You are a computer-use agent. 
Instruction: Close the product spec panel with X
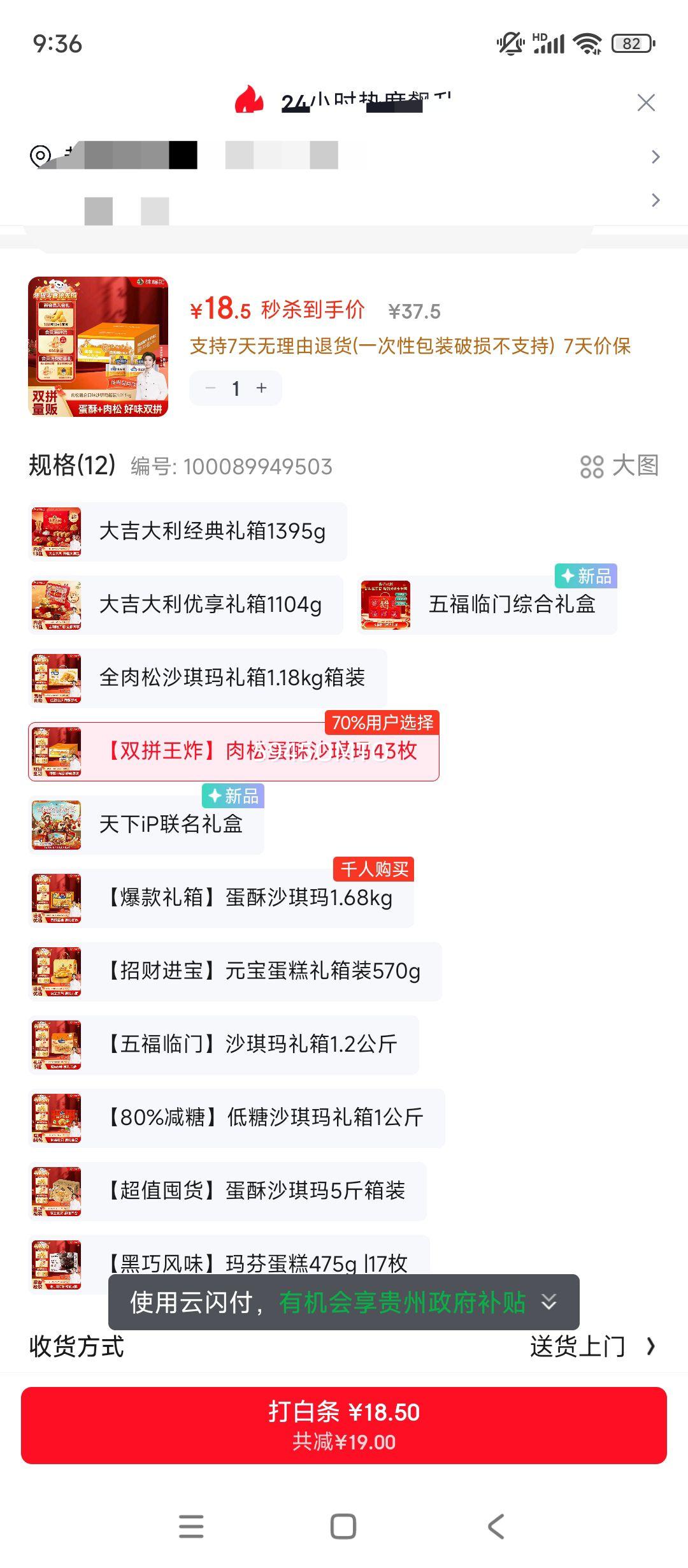(646, 102)
